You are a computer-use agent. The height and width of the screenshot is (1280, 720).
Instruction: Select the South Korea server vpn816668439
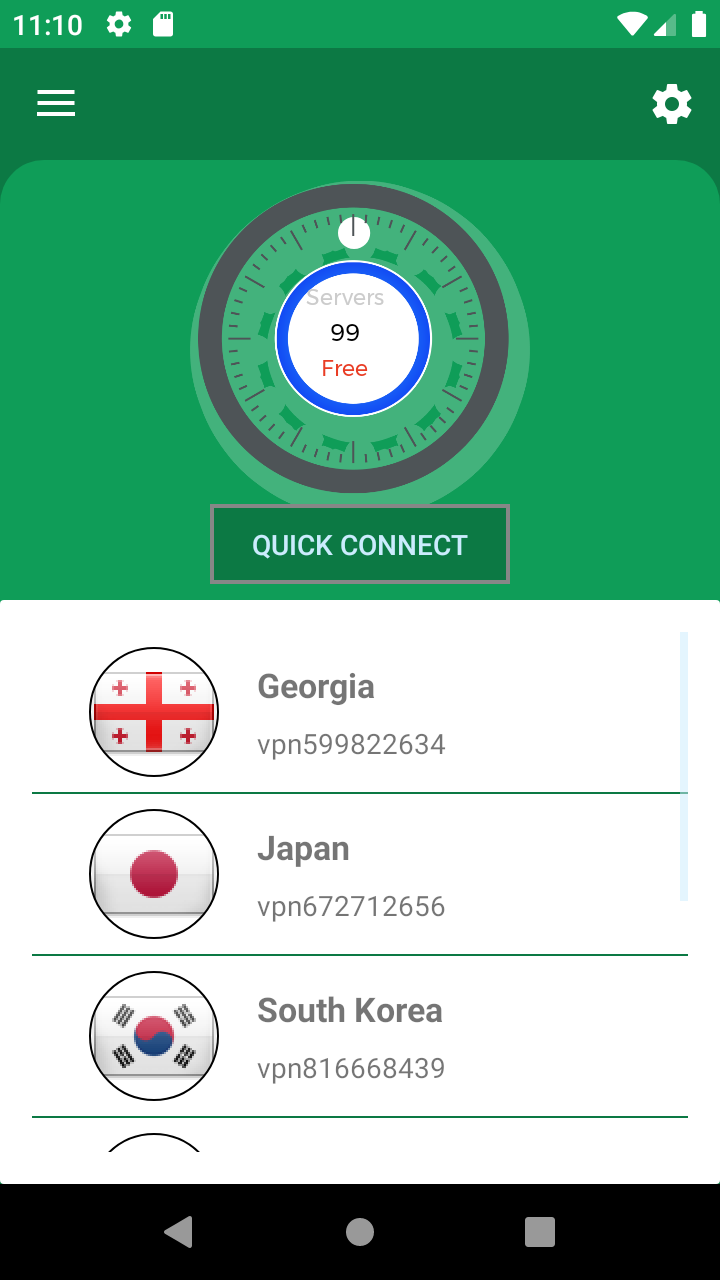(x=352, y=1068)
